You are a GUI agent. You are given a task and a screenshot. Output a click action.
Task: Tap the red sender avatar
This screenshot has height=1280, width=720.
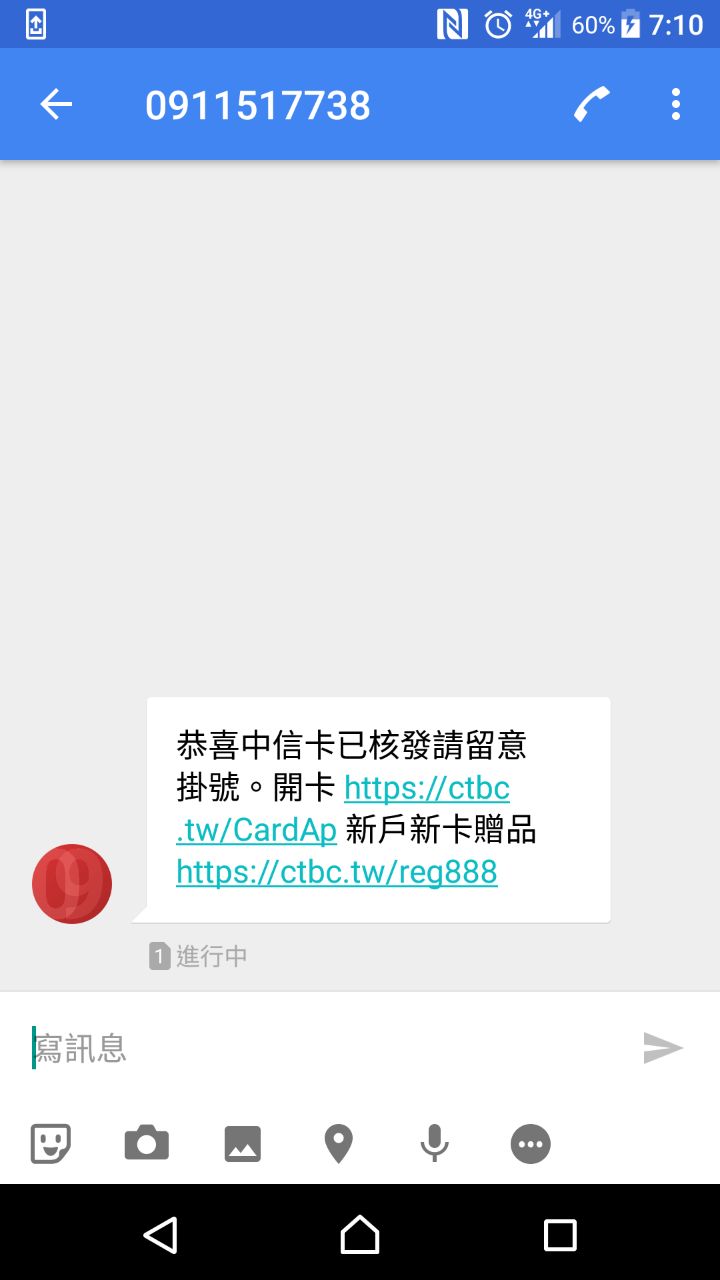(72, 884)
